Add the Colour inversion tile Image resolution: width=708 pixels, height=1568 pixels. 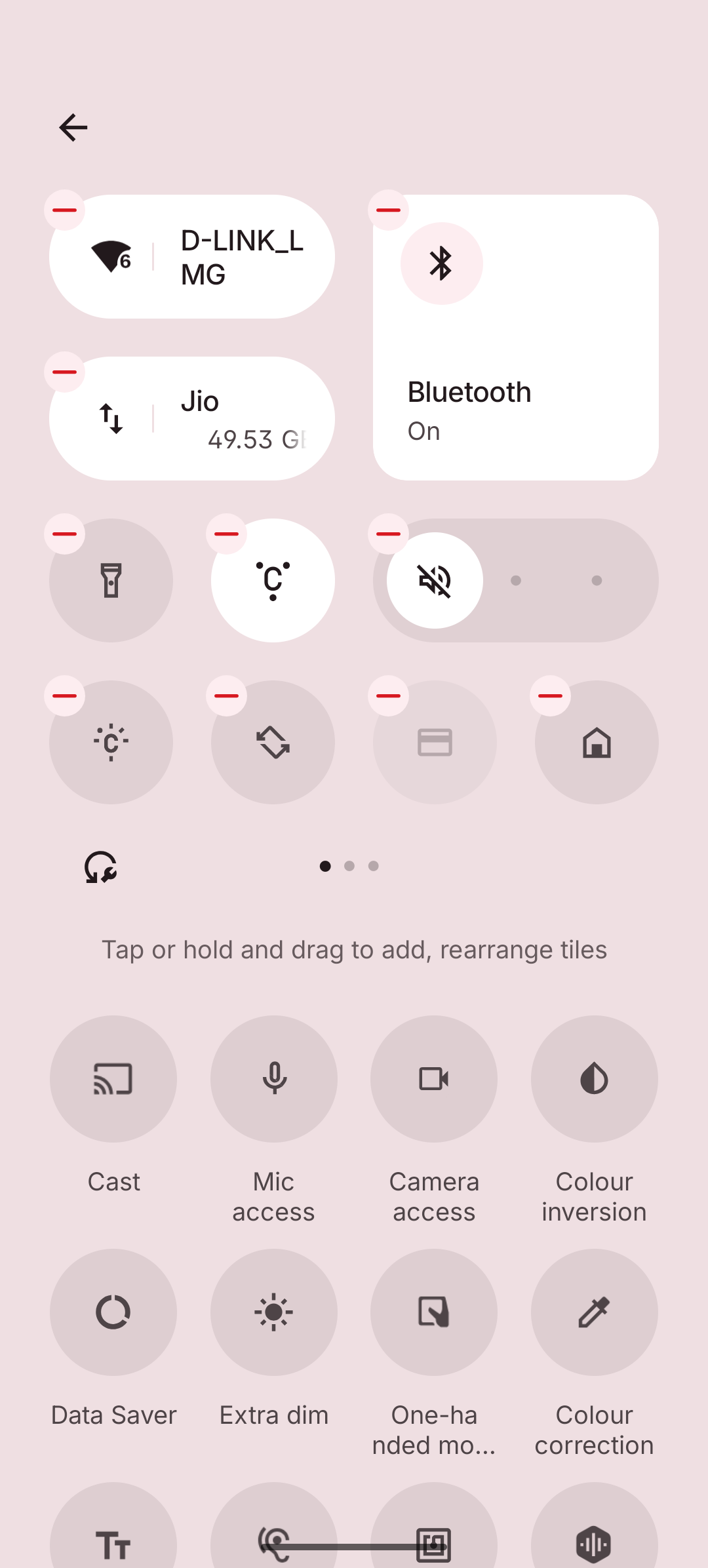(594, 1078)
